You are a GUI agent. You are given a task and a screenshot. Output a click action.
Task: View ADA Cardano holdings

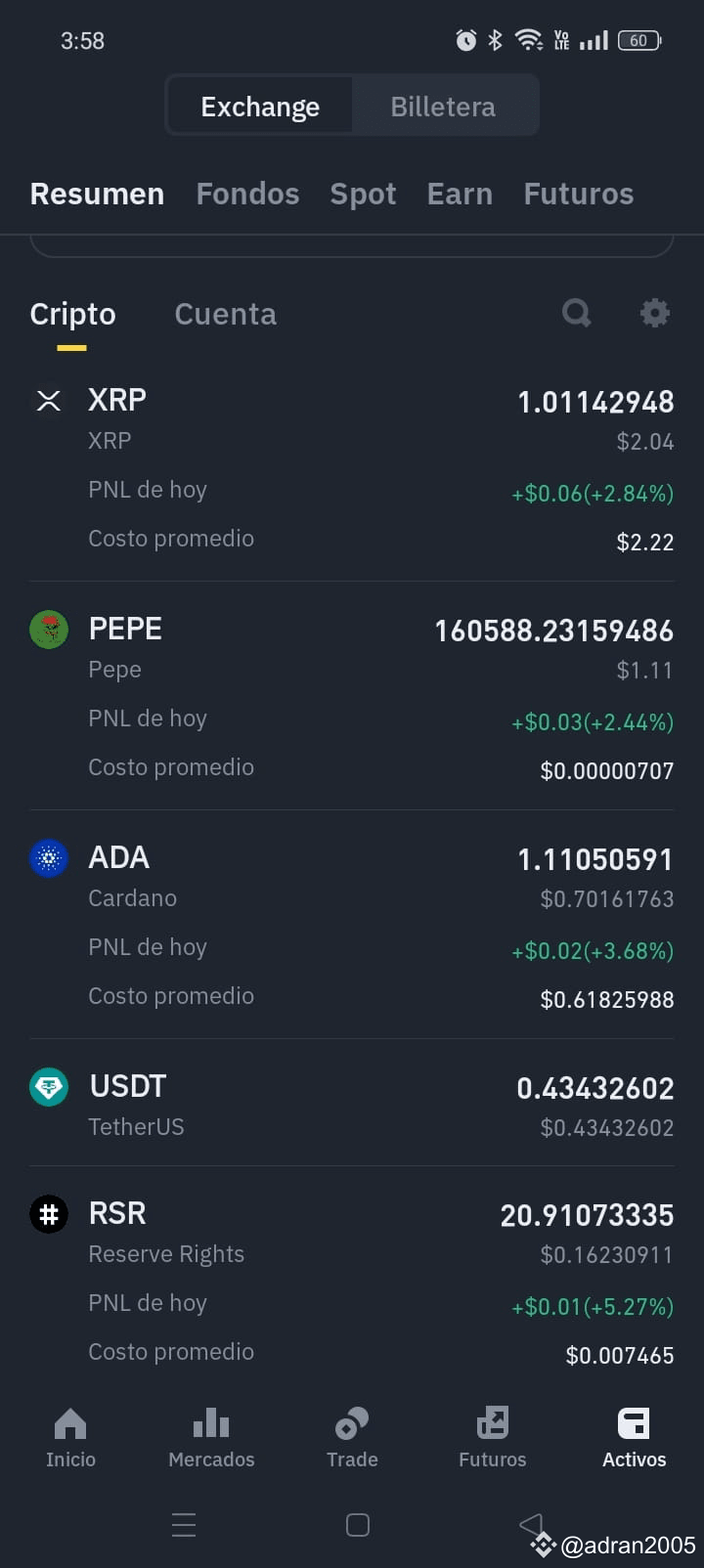coord(352,926)
